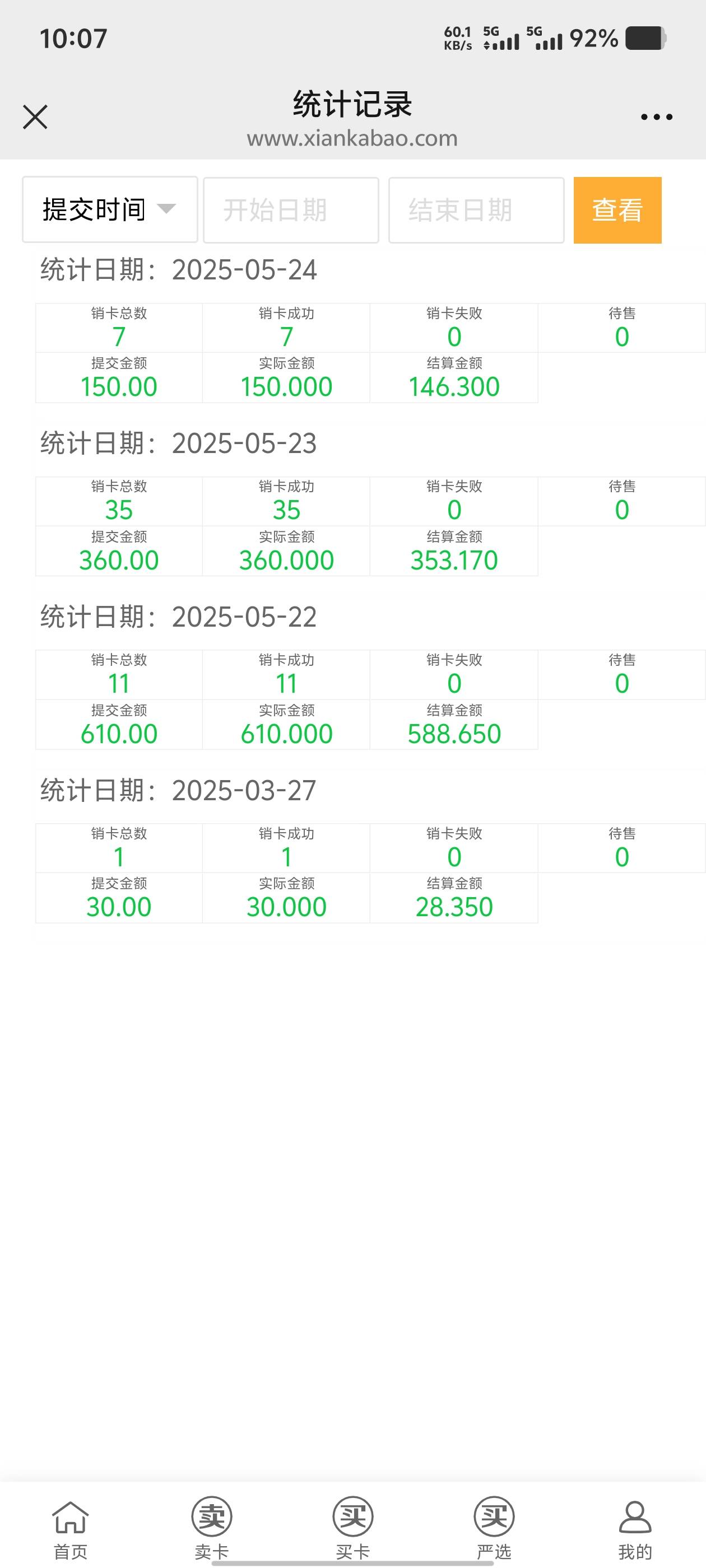Open the 买卡 tab
The width and height of the screenshot is (706, 1568).
click(x=354, y=1530)
